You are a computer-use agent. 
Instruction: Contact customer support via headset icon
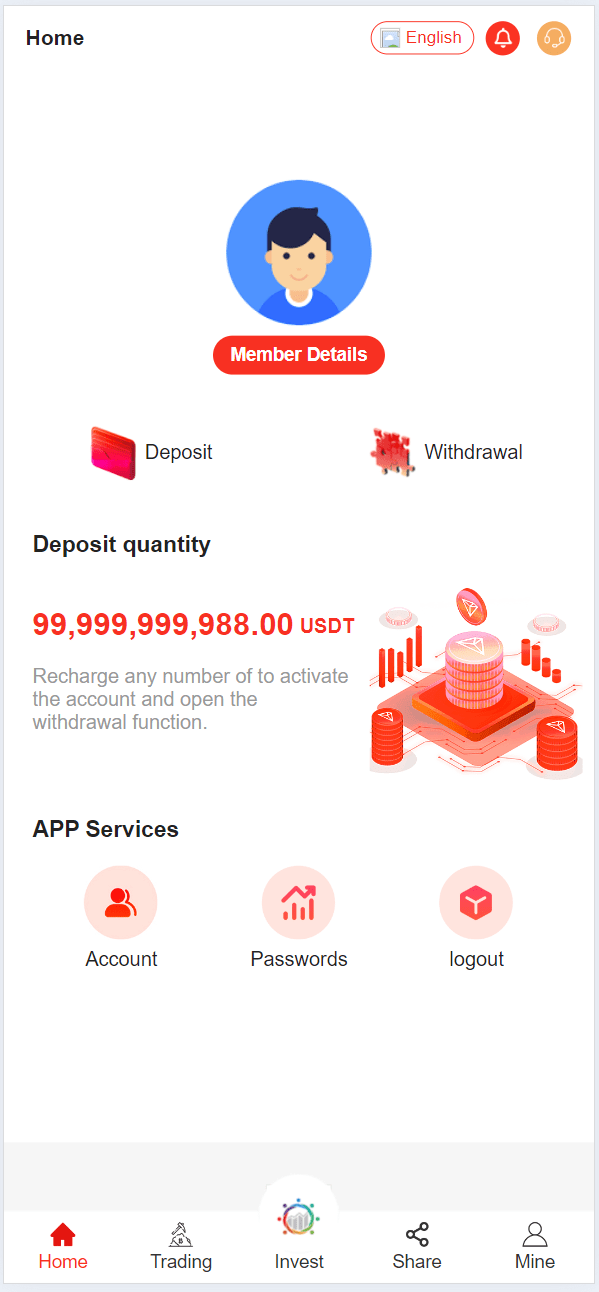click(554, 38)
